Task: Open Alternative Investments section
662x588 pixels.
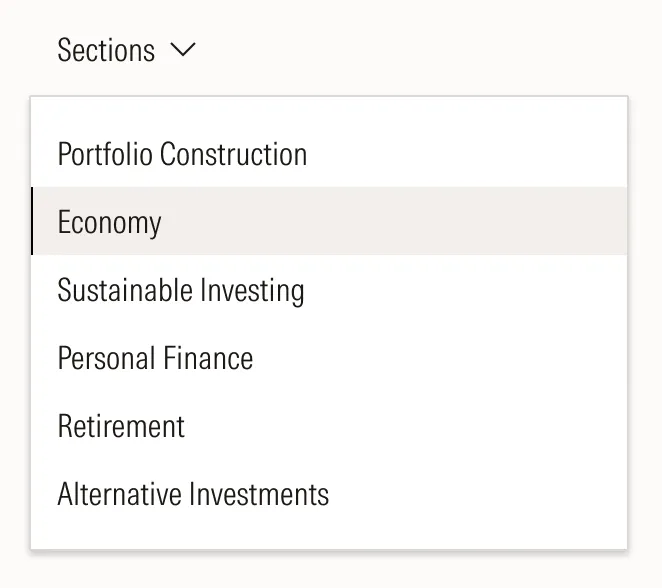Action: (x=193, y=494)
